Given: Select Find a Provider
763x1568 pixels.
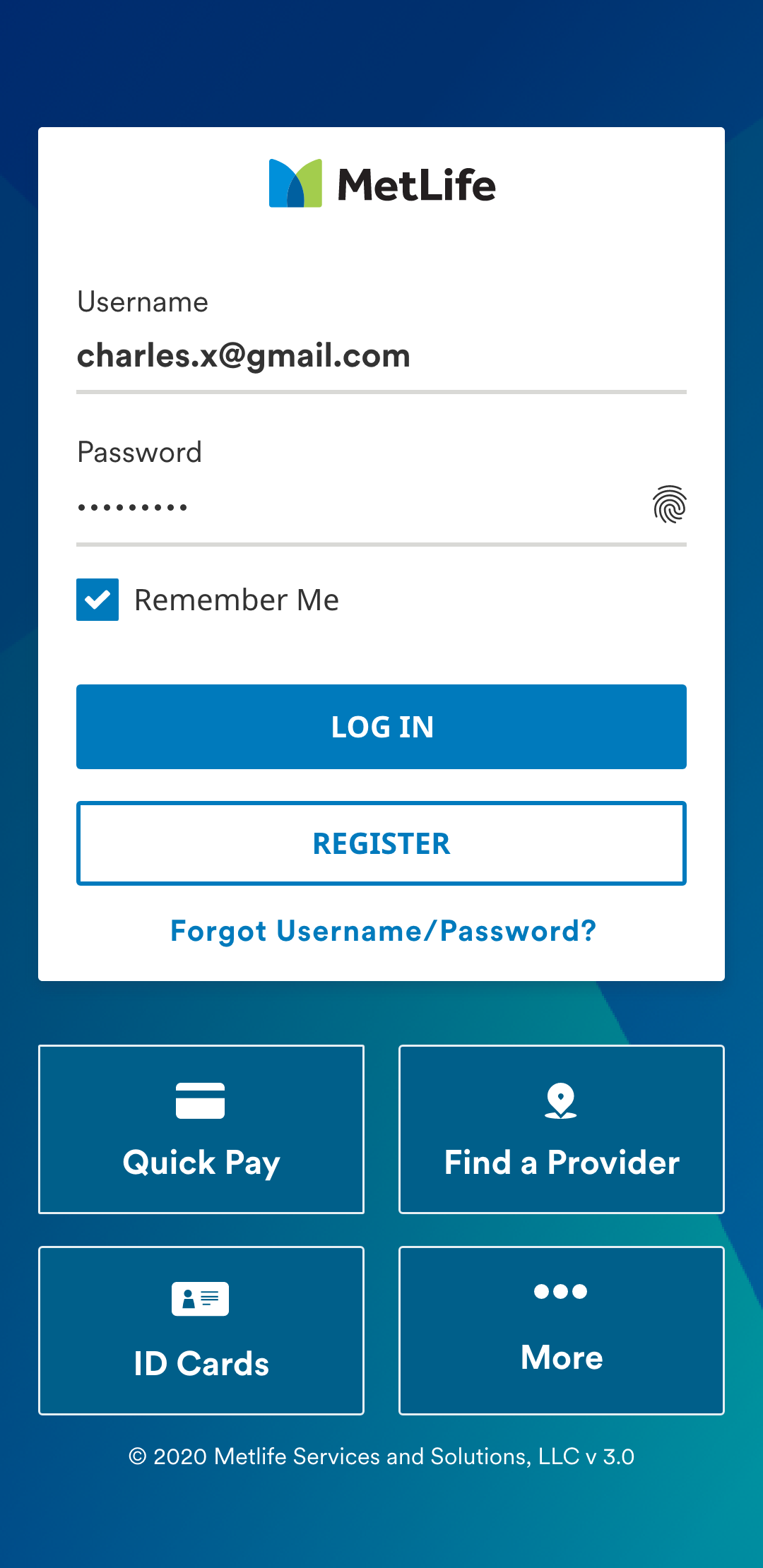Looking at the screenshot, I should coord(562,1129).
